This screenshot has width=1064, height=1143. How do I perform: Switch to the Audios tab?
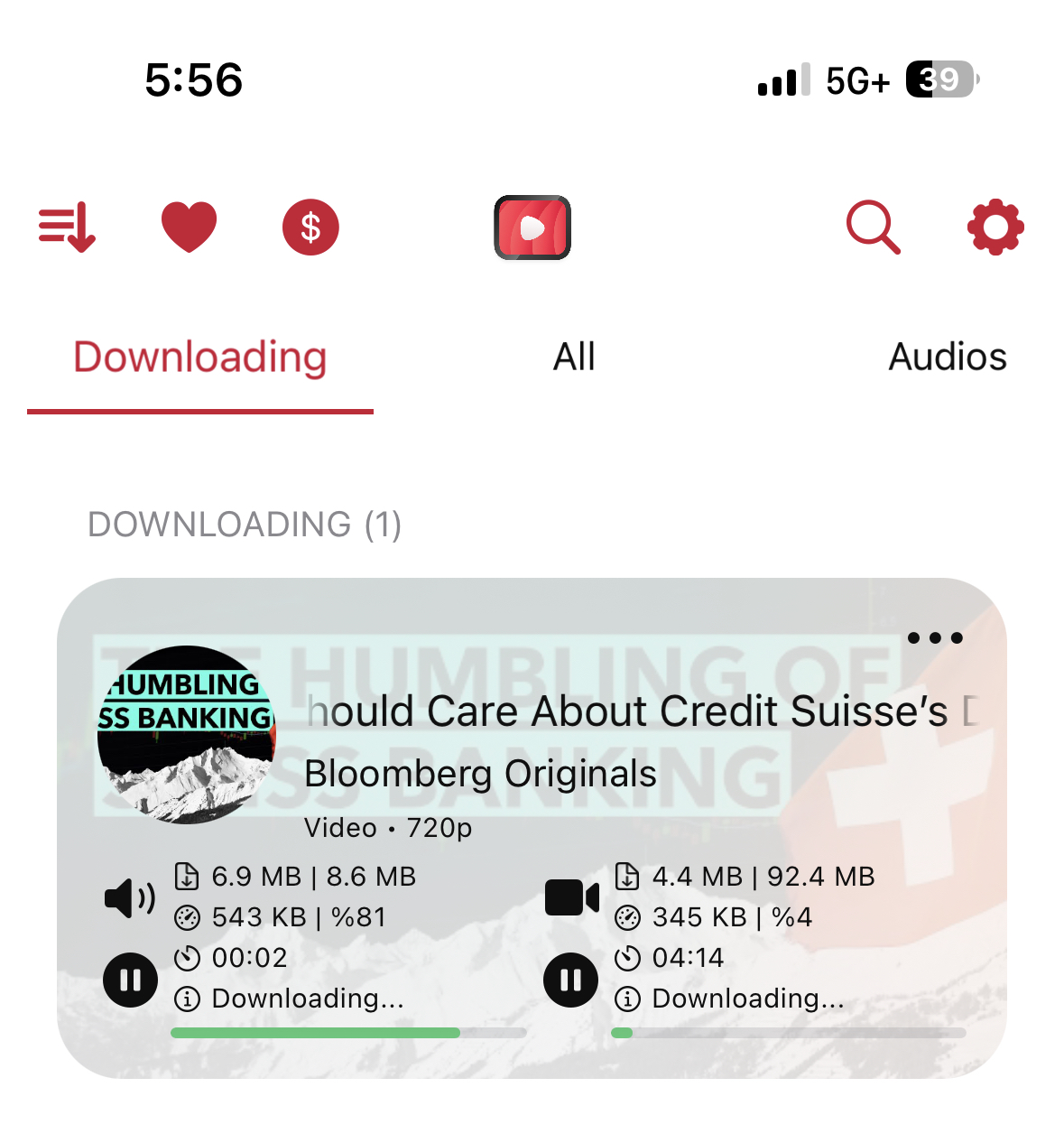948,357
